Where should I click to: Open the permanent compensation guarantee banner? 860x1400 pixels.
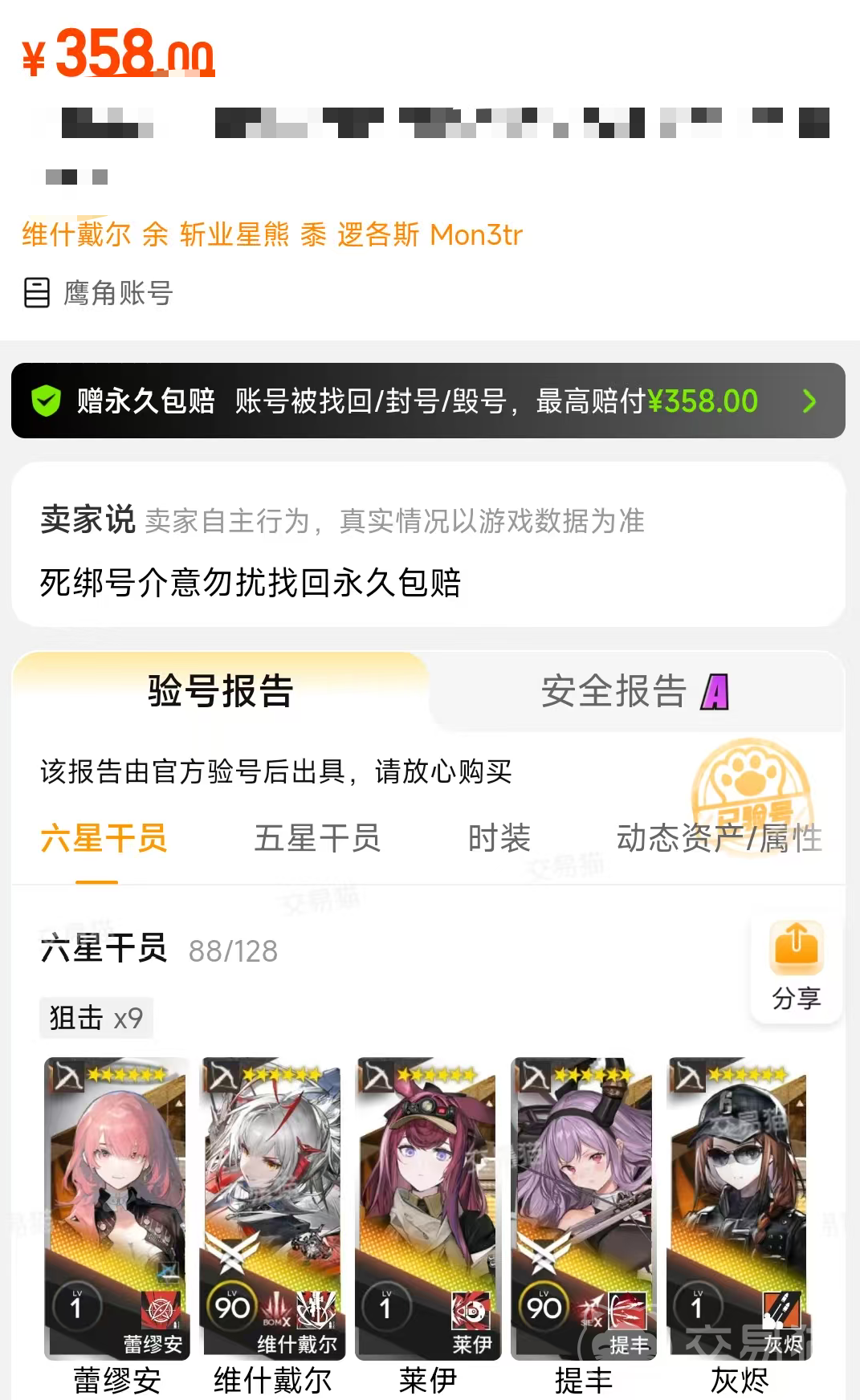pos(428,401)
